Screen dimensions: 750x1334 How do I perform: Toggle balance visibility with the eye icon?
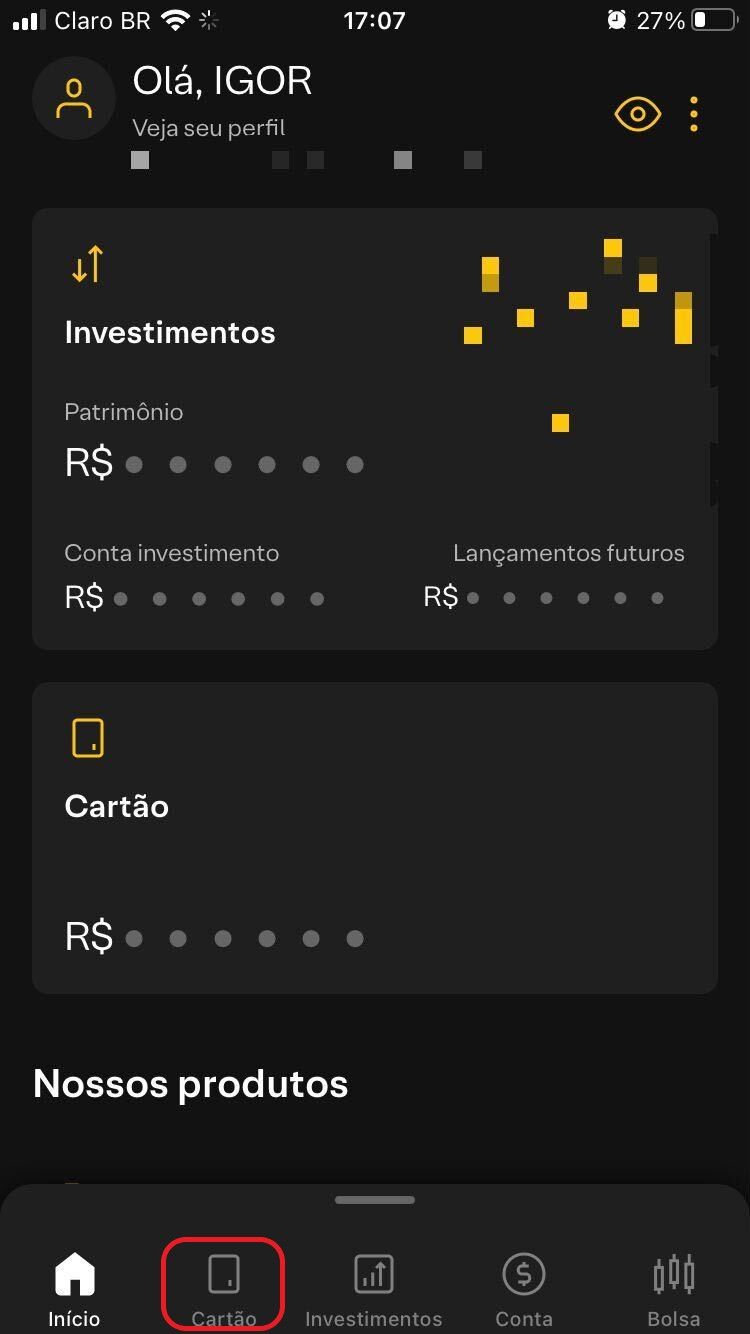pyautogui.click(x=637, y=115)
